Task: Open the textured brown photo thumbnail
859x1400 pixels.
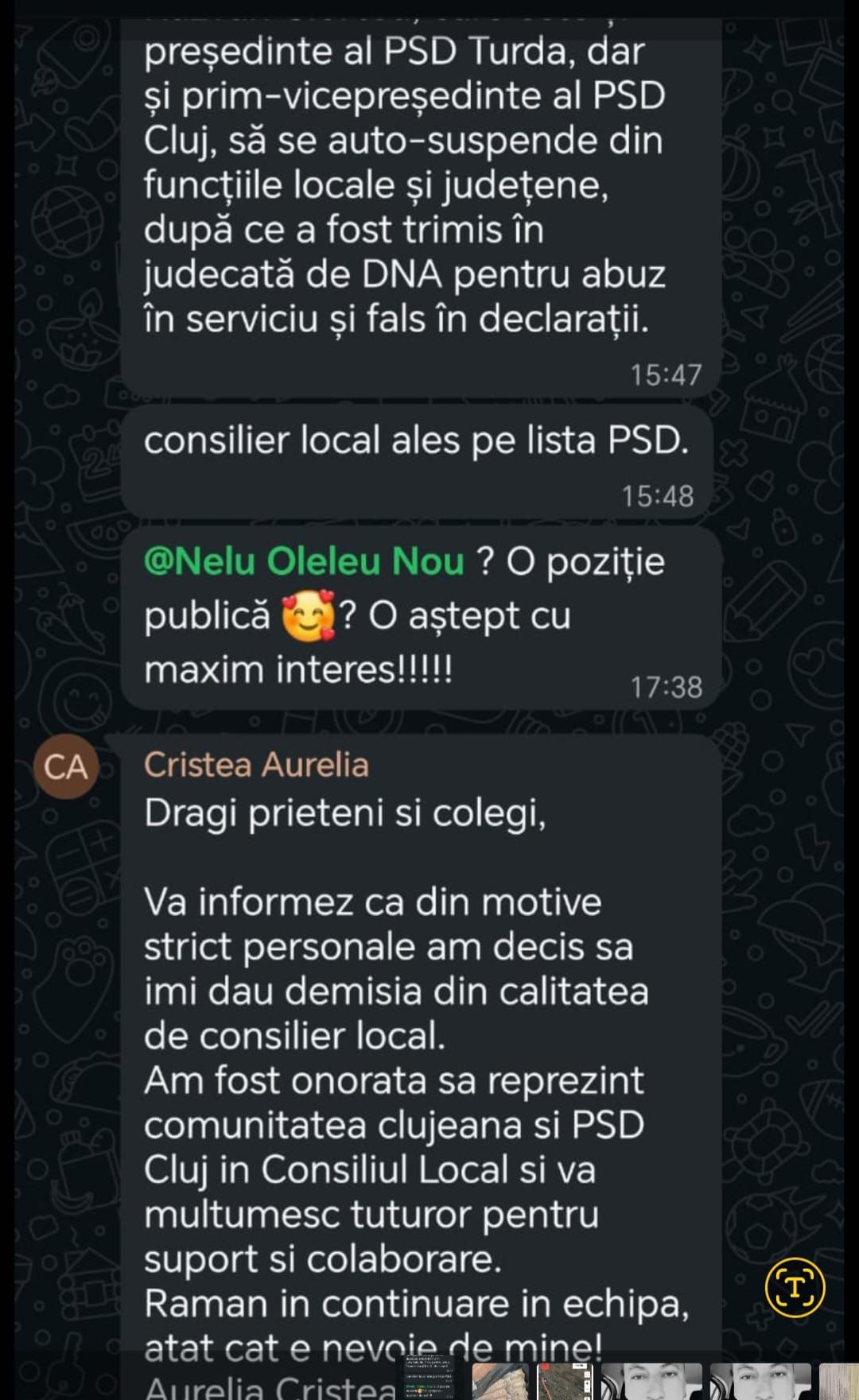Action: click(499, 1382)
